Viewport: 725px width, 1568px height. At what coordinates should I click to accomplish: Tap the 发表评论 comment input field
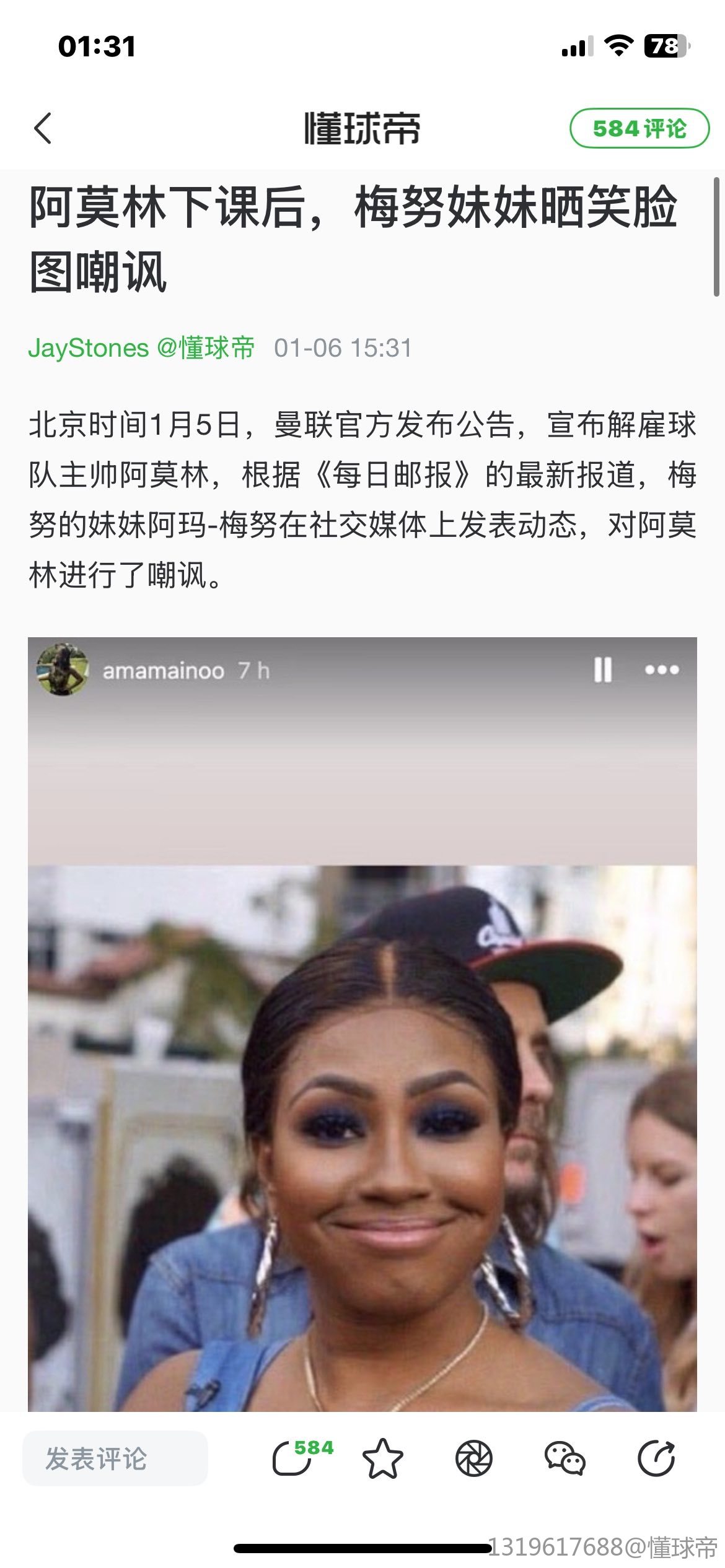[115, 1458]
